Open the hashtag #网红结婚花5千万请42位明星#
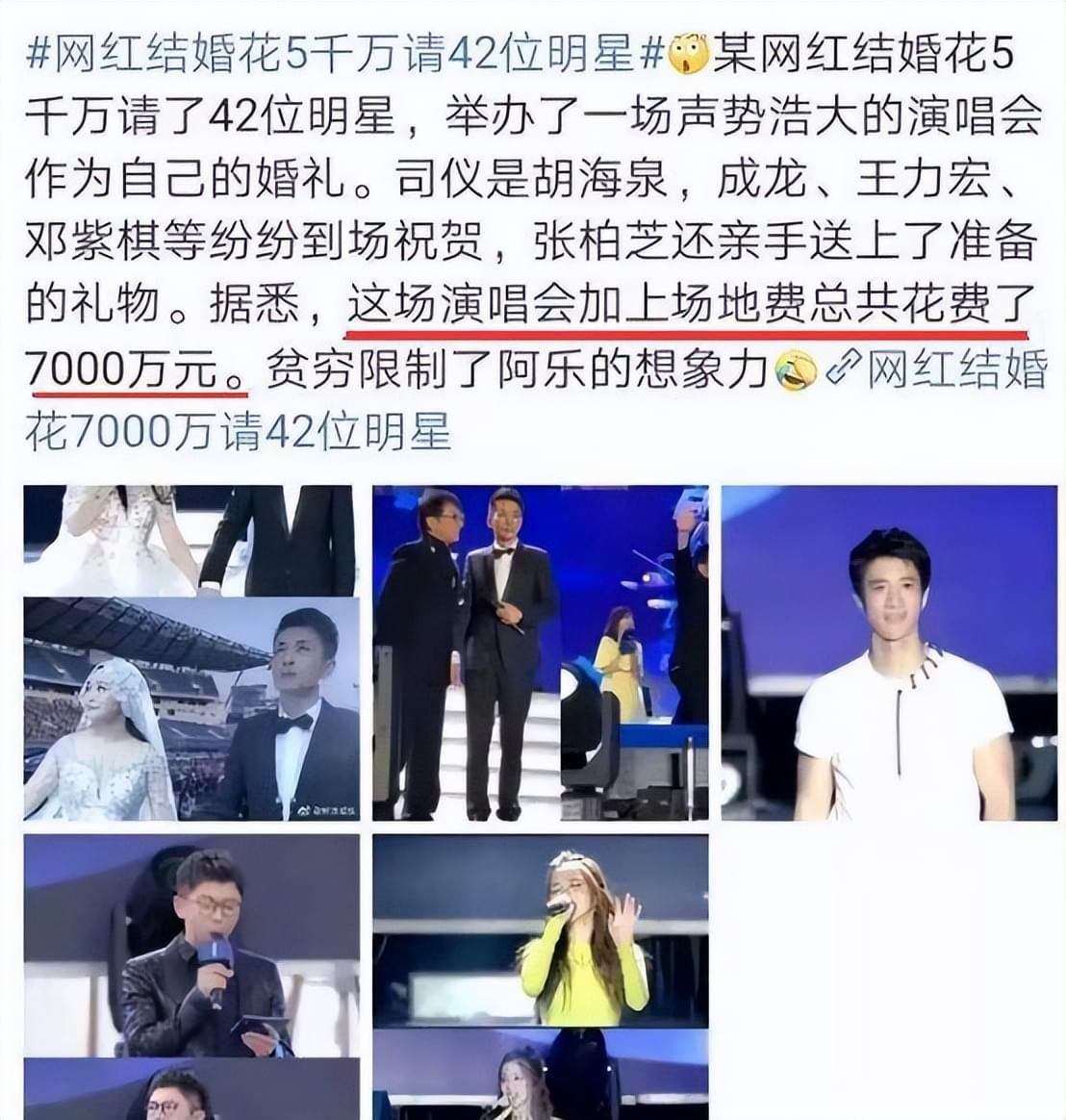 [x=346, y=52]
